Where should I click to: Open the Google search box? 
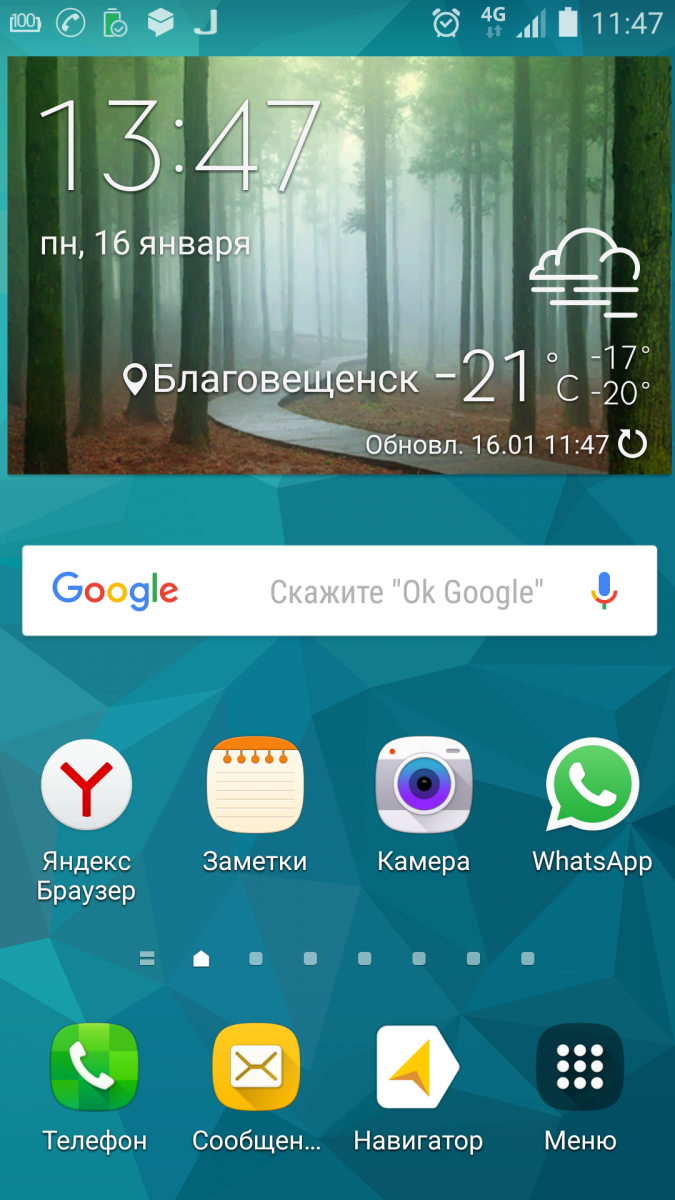(x=339, y=591)
